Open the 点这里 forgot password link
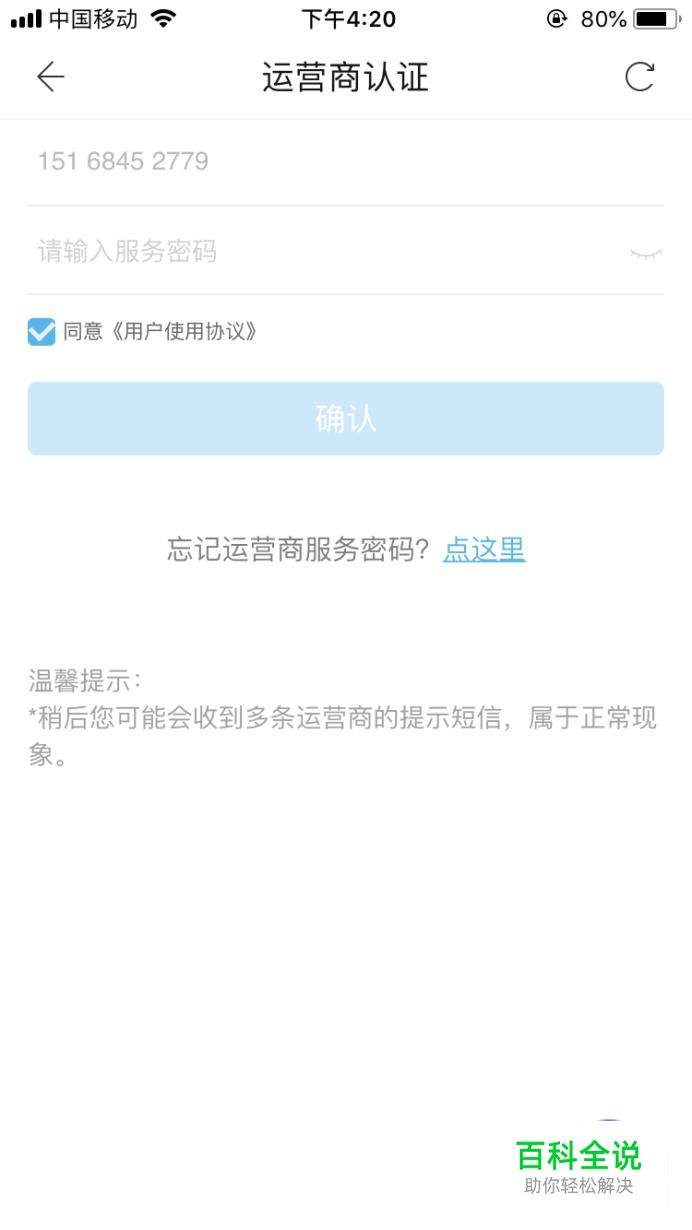Screen dimensions: 692x1230 [x=484, y=549]
